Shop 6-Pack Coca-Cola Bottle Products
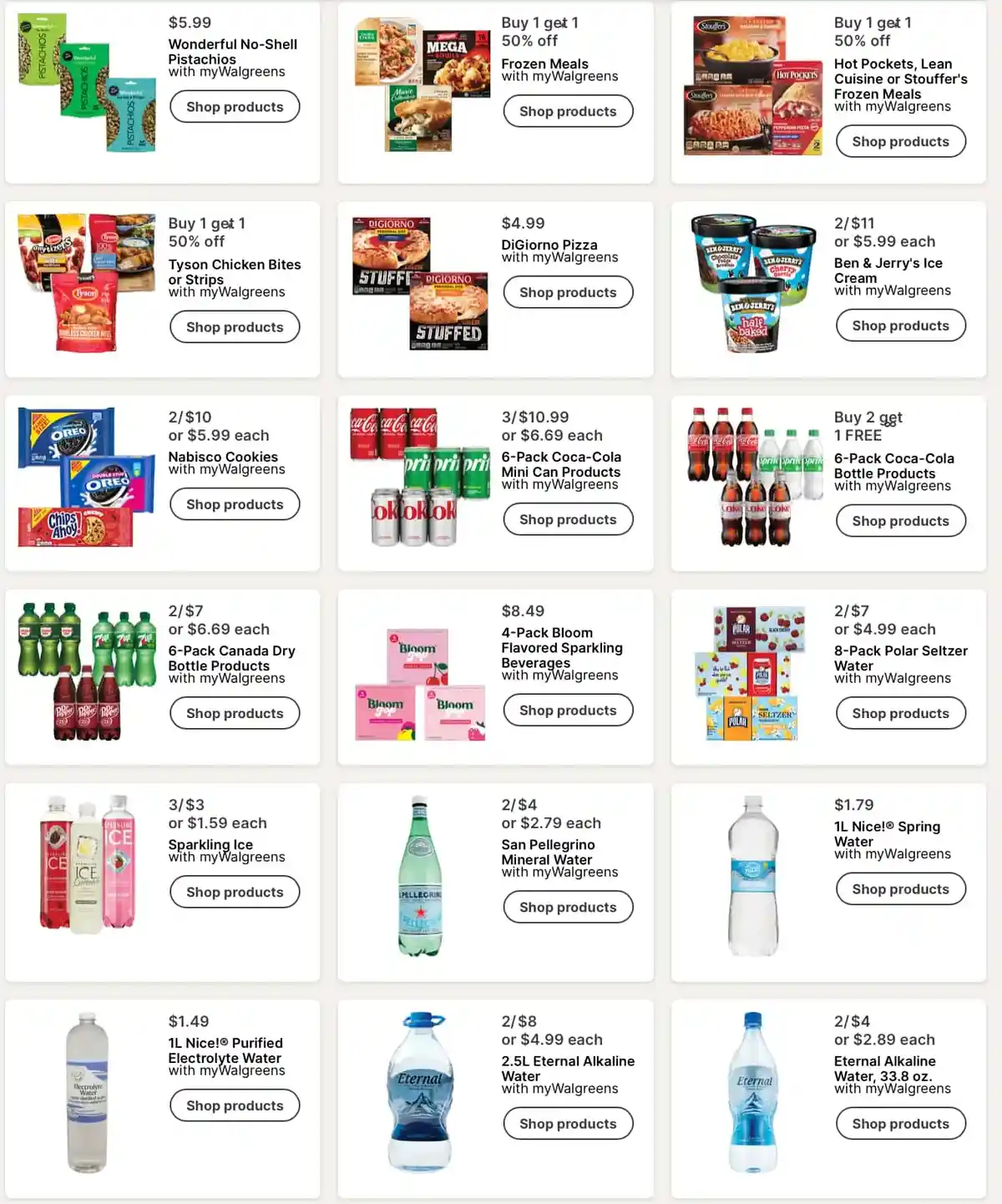 pos(900,521)
